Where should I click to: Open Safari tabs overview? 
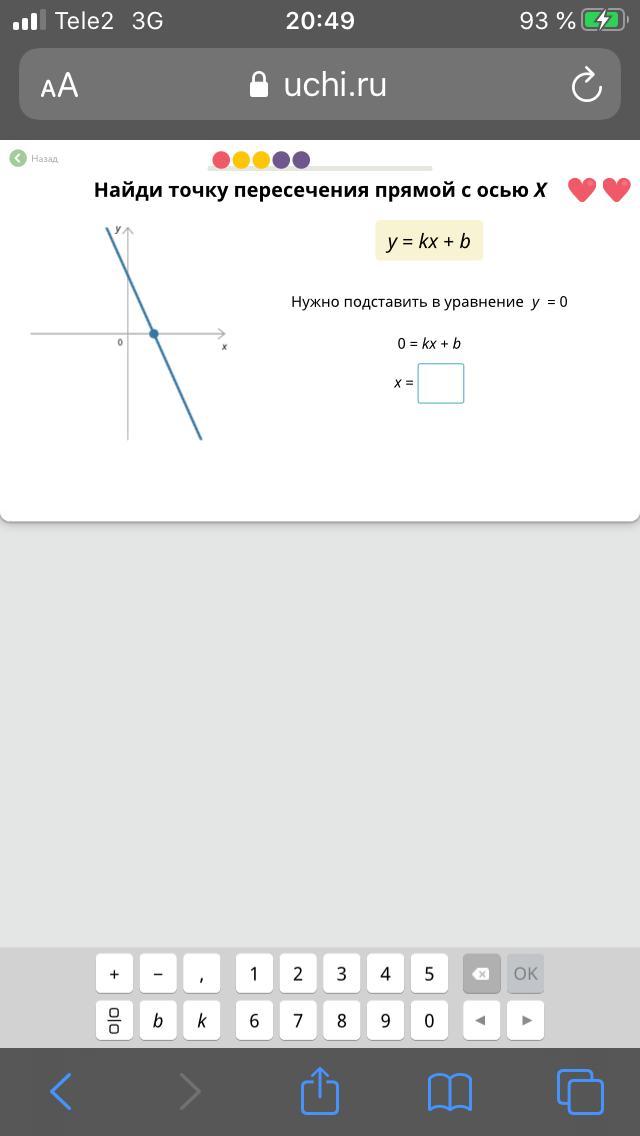pyautogui.click(x=580, y=1091)
